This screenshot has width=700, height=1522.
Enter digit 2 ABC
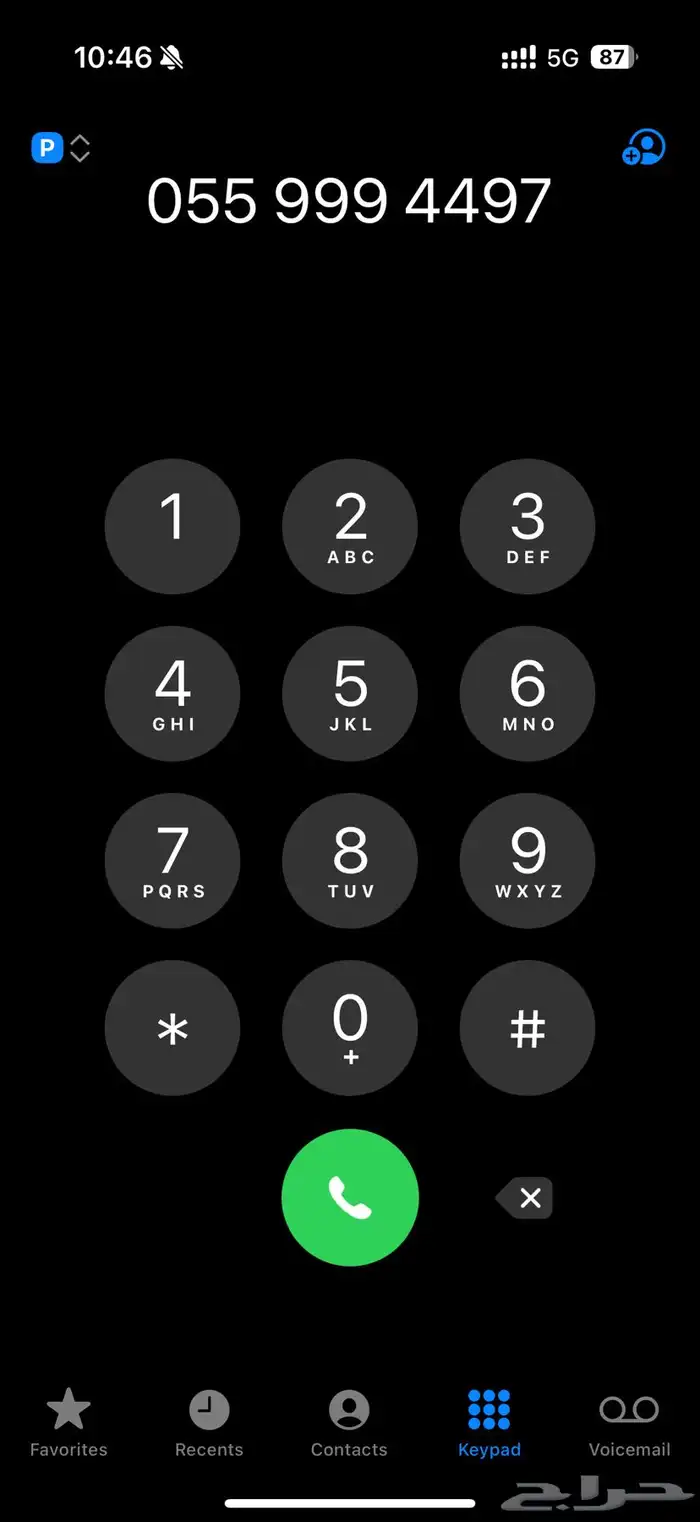tap(350, 527)
